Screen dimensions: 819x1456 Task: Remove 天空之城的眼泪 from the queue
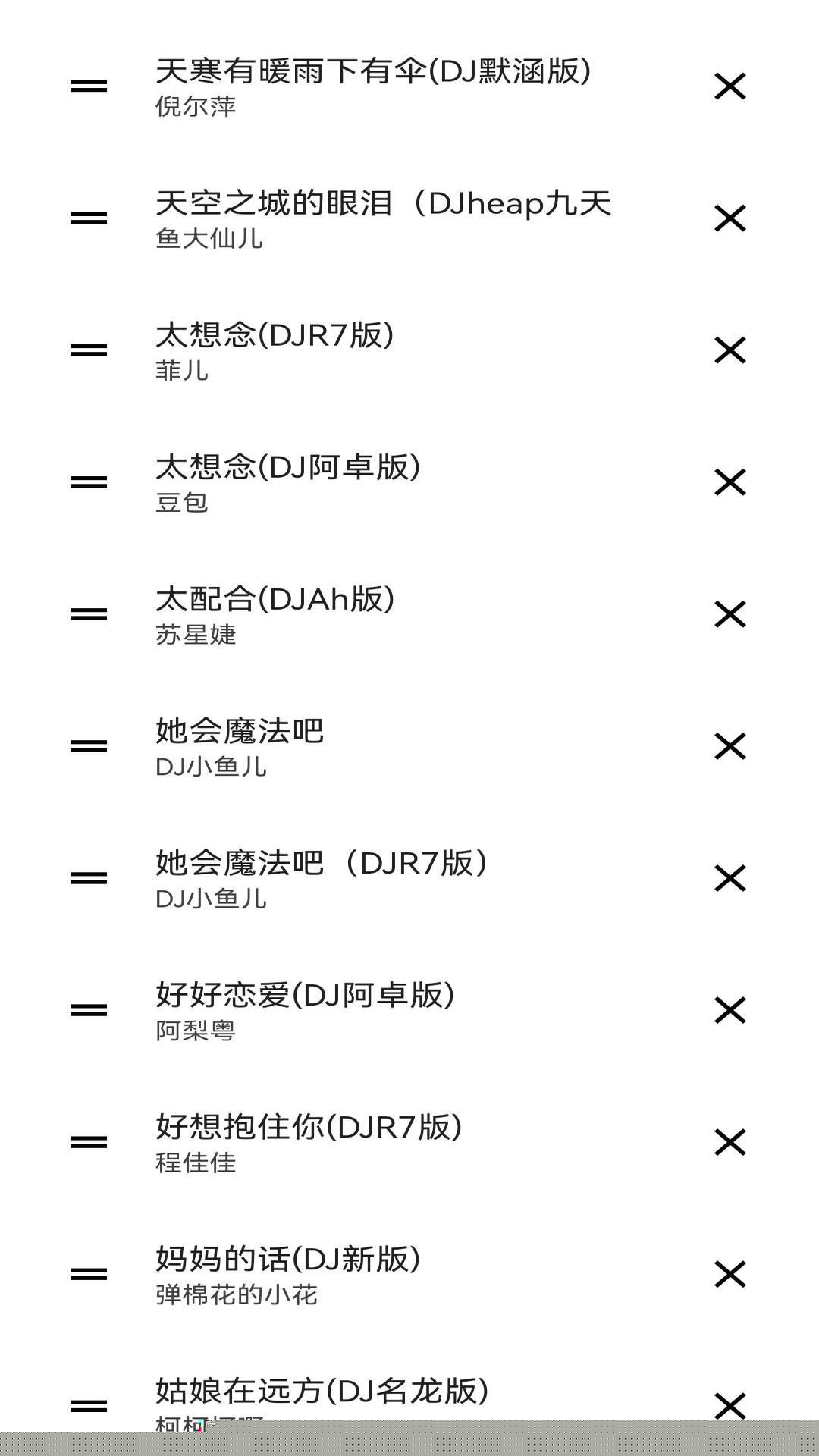[730, 218]
